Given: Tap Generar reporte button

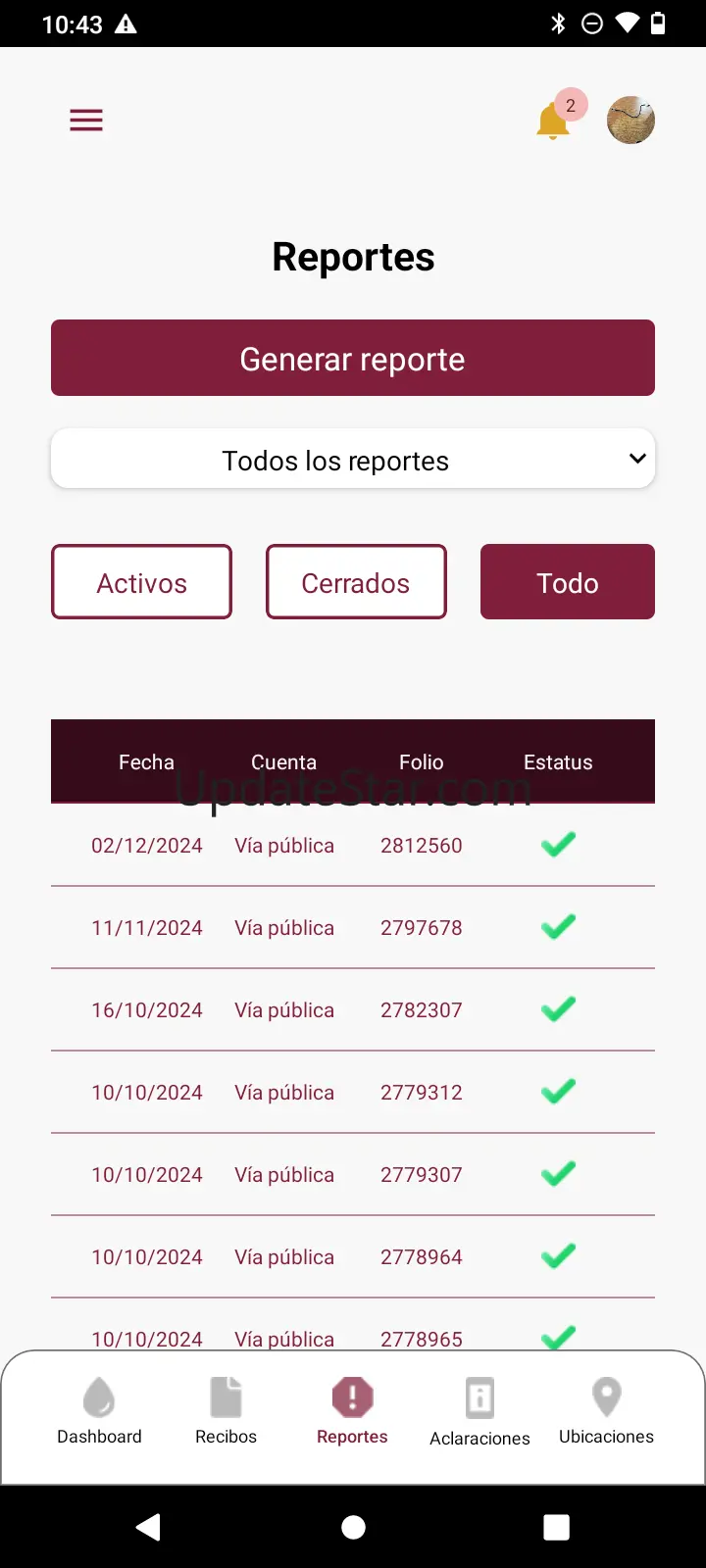Looking at the screenshot, I should click(x=353, y=358).
